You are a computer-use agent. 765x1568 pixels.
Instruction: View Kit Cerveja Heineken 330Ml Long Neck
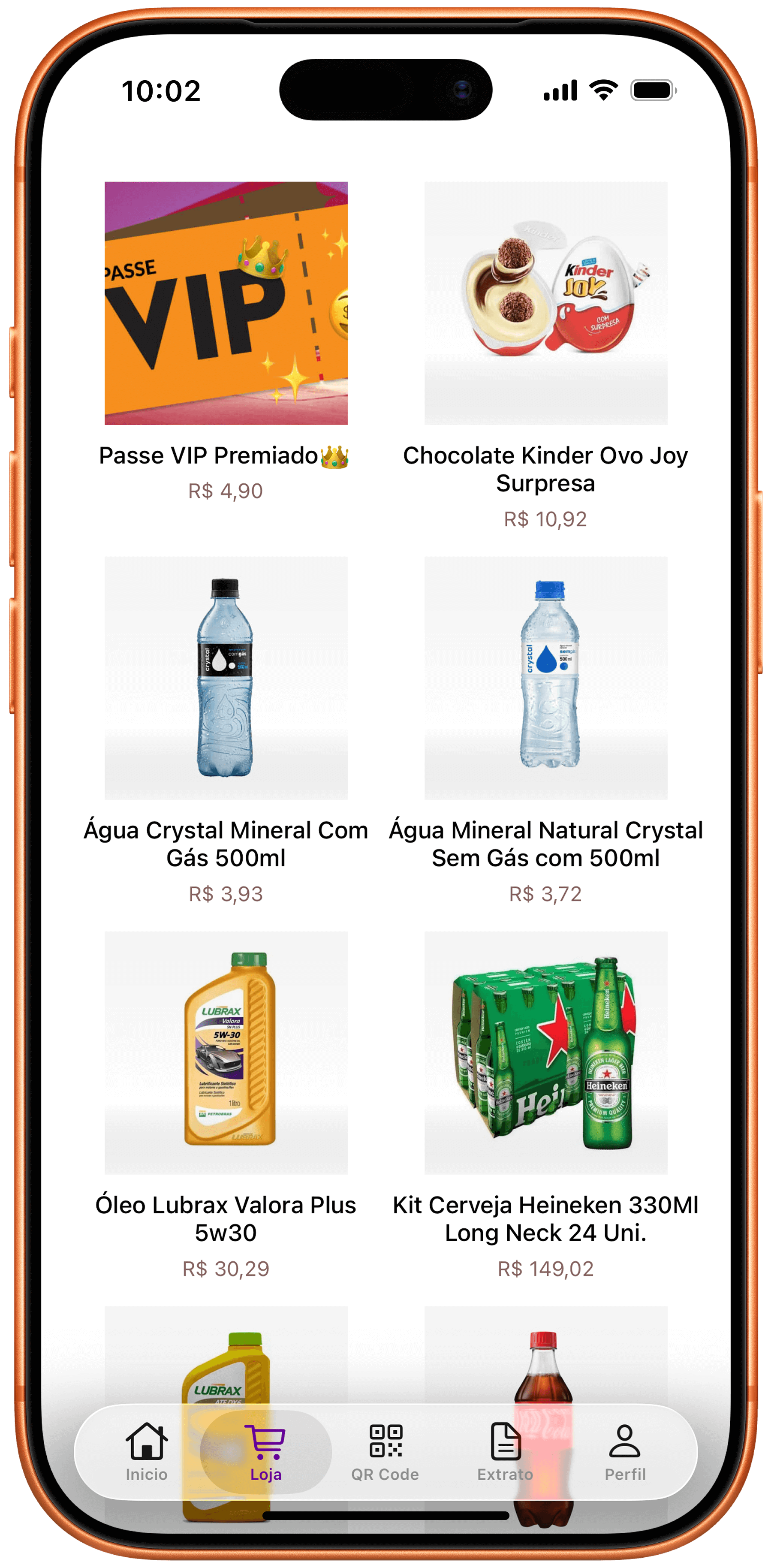pos(545,1052)
